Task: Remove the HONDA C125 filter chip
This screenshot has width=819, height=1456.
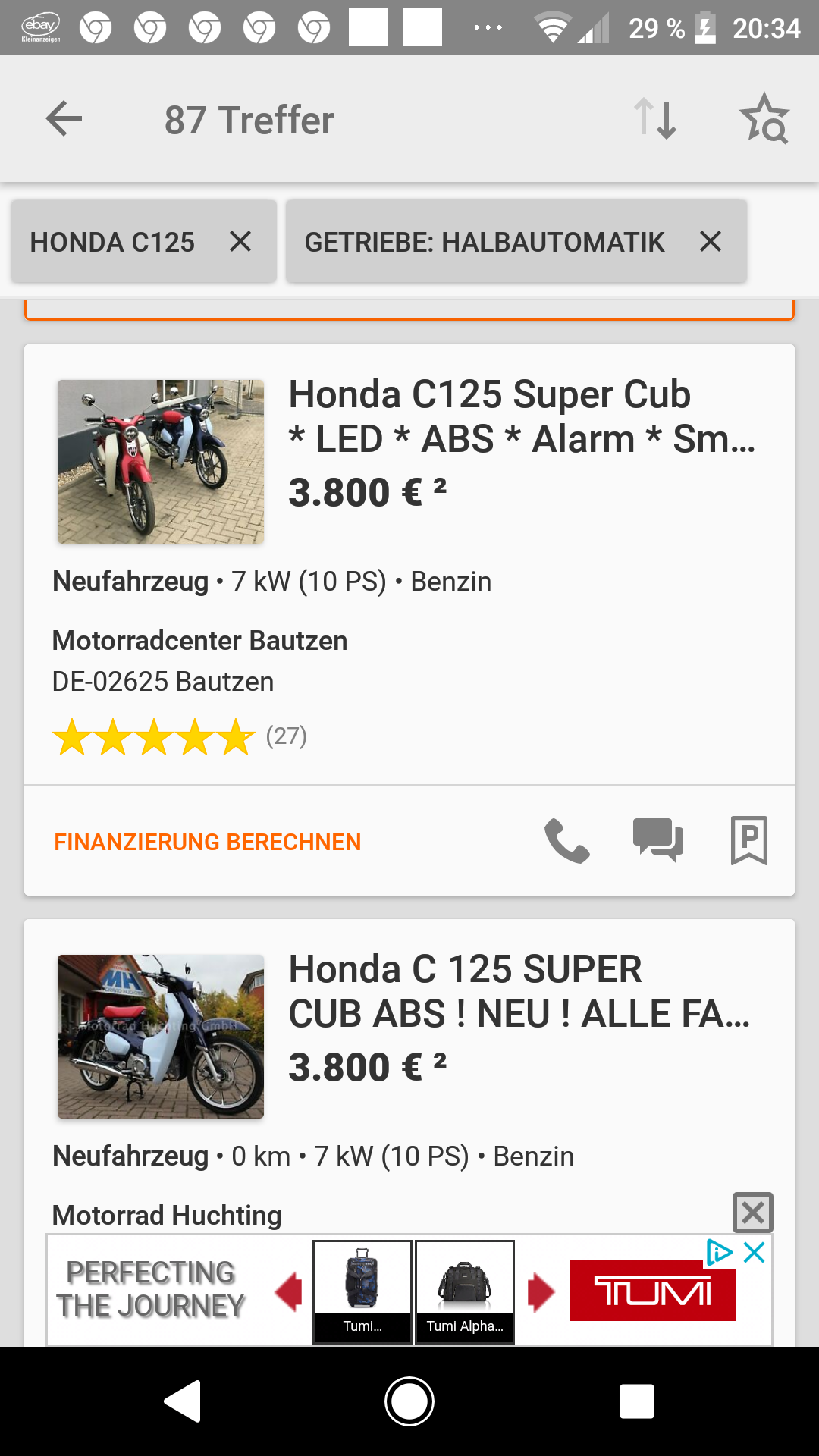Action: (240, 242)
